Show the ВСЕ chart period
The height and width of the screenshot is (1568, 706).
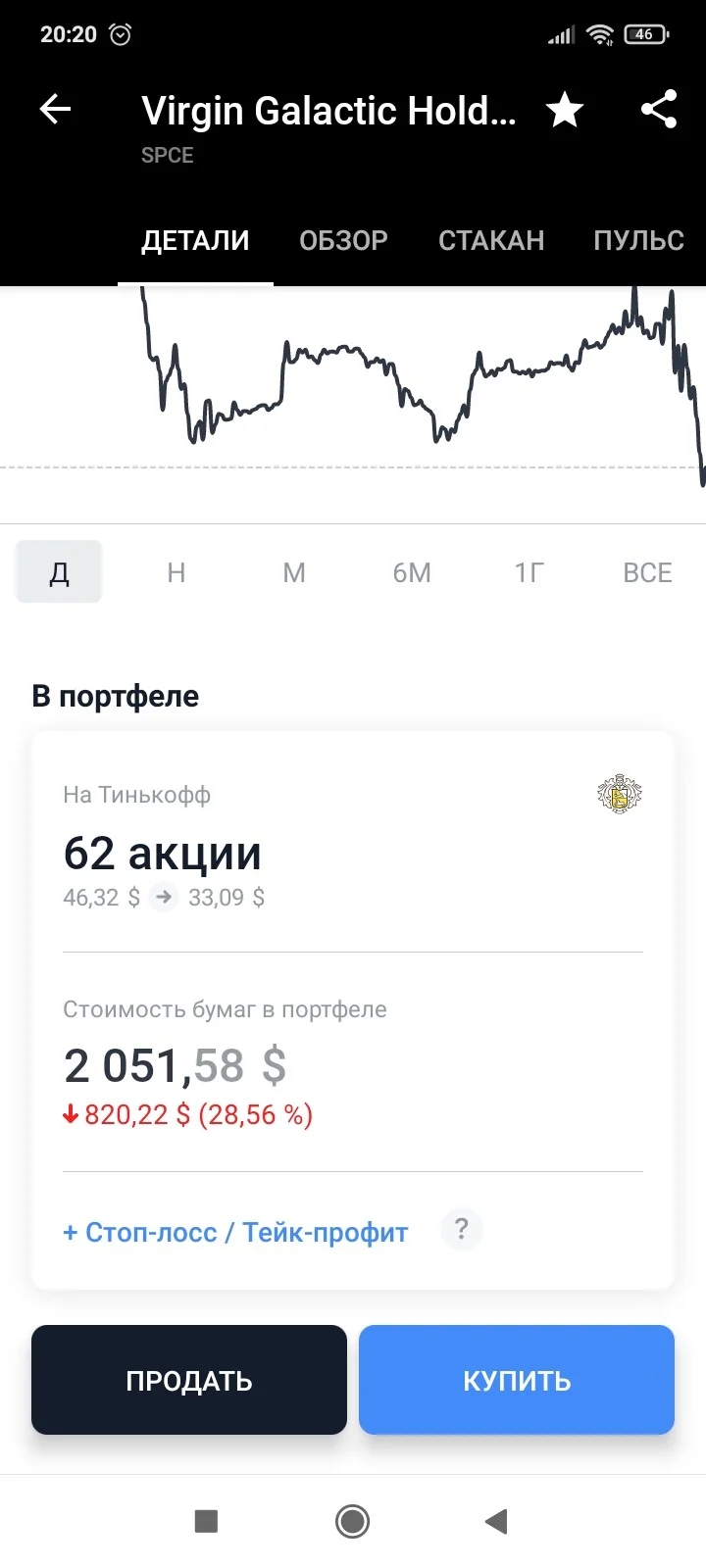tap(647, 571)
